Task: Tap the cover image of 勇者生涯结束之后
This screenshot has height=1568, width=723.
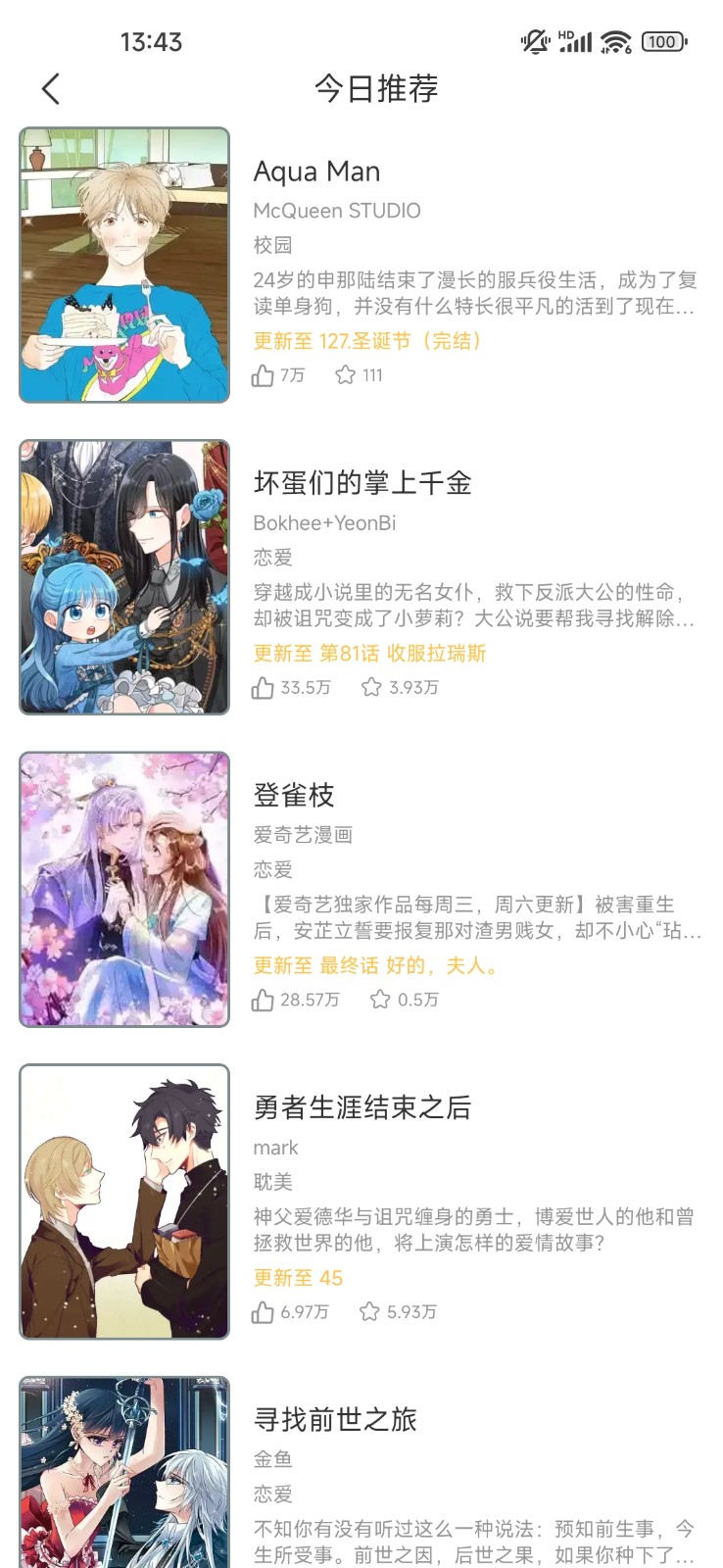Action: pyautogui.click(x=124, y=1201)
